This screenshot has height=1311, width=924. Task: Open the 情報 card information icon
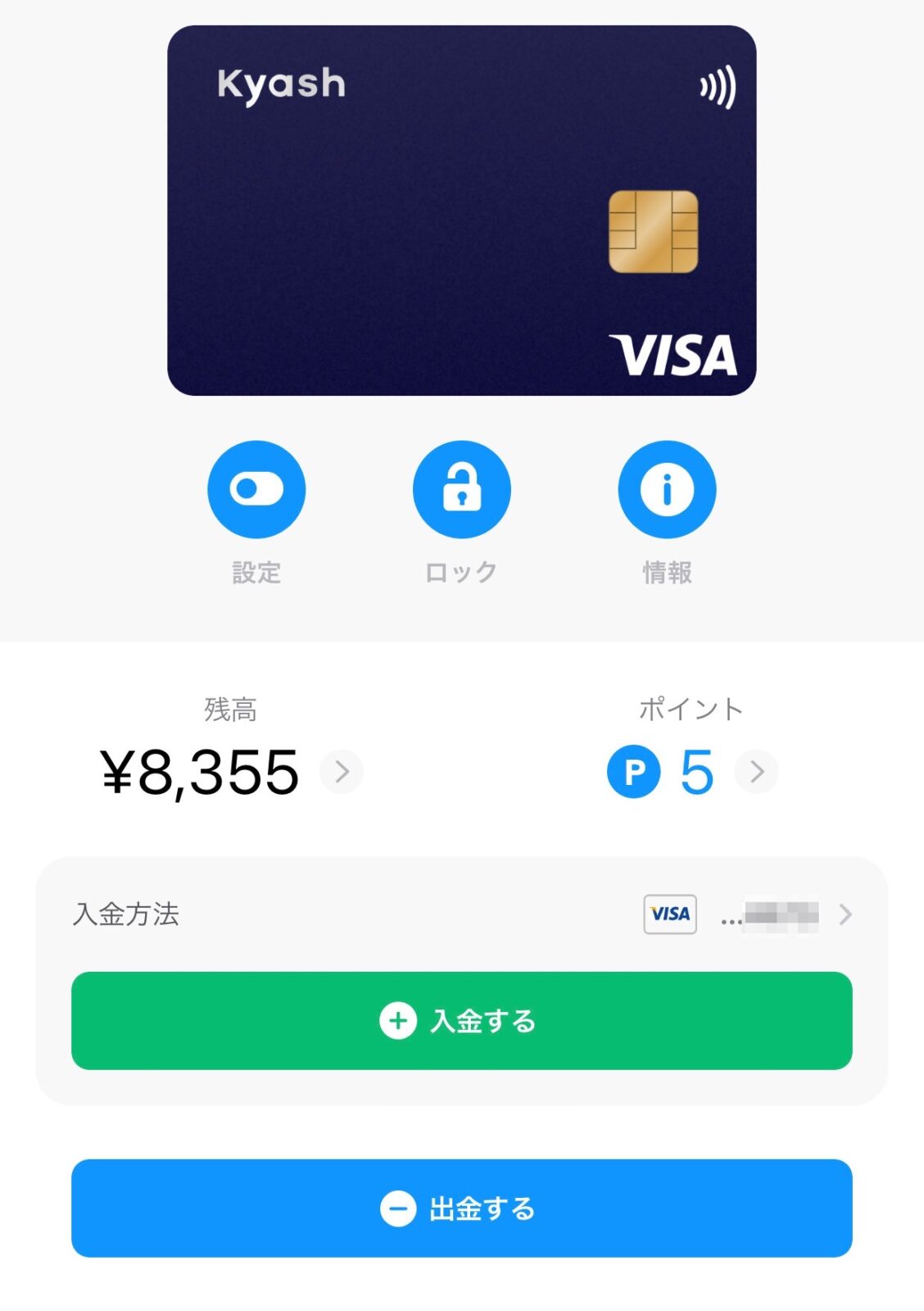[667, 488]
